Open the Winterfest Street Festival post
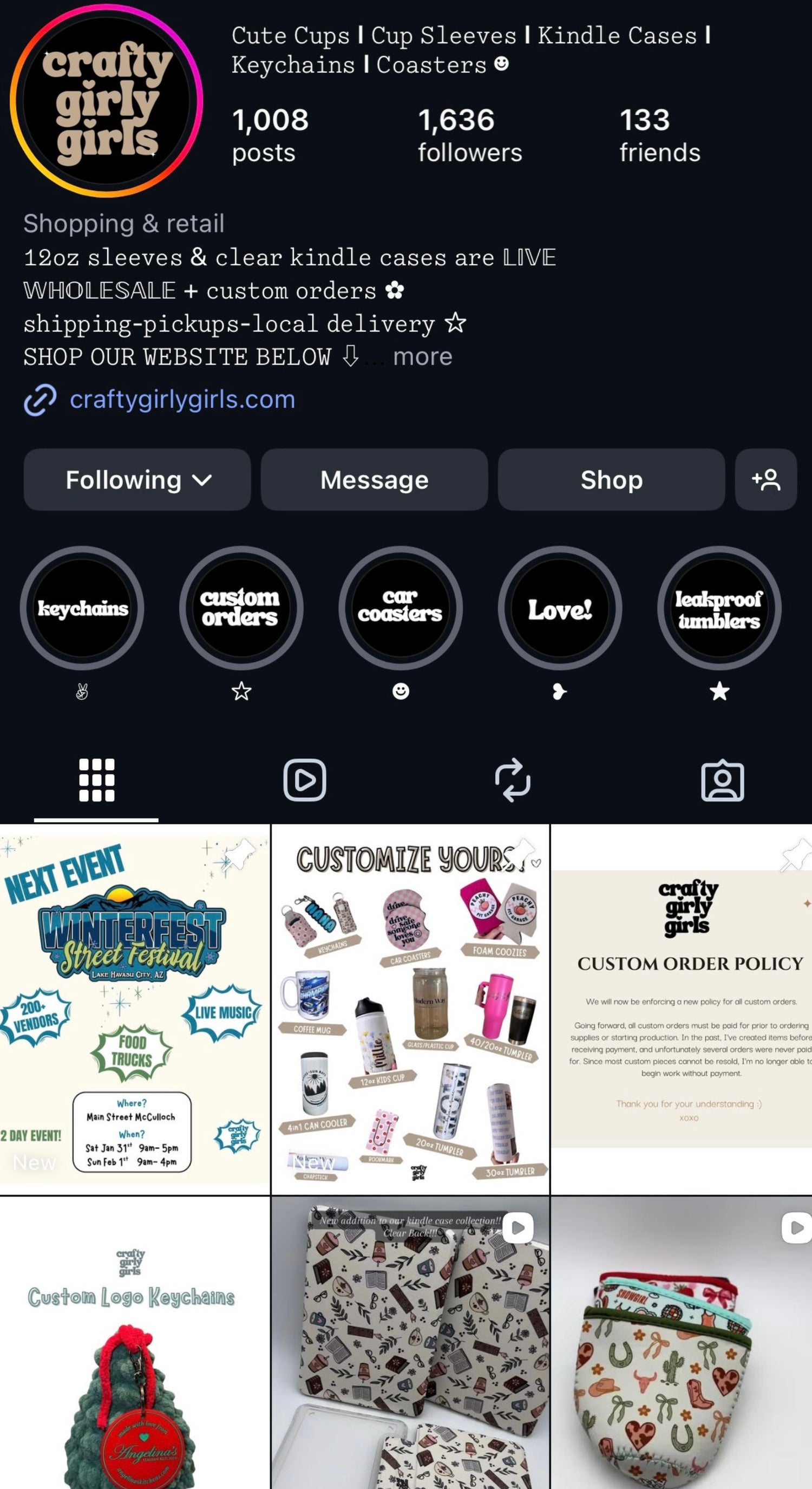The image size is (812, 1489). [x=134, y=1009]
